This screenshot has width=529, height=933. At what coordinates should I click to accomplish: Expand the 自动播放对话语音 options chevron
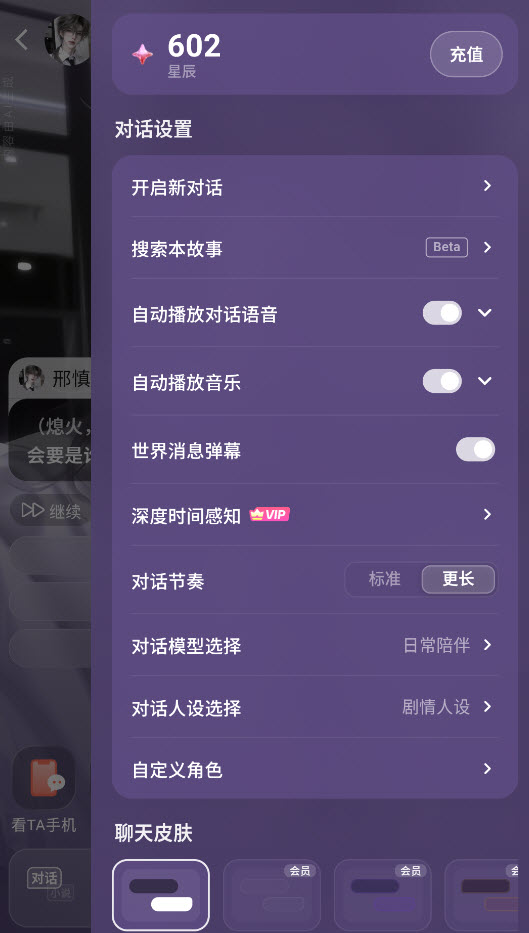click(x=485, y=313)
